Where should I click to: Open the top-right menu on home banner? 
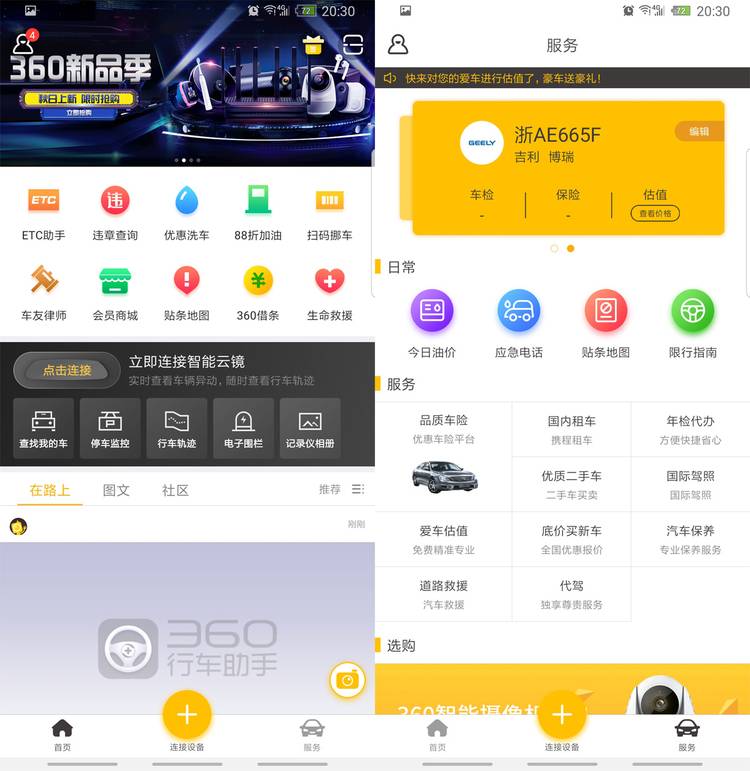point(352,45)
